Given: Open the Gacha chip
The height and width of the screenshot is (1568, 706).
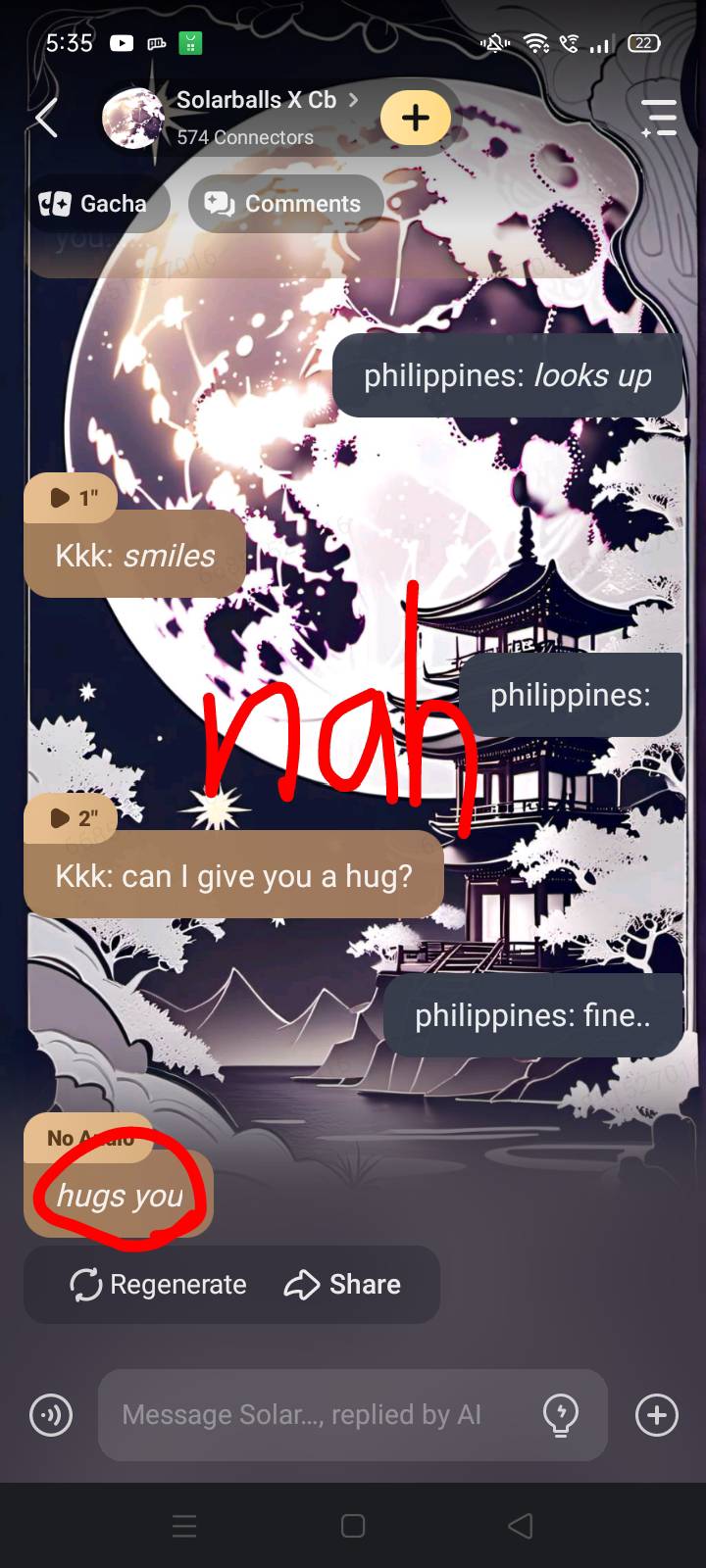Looking at the screenshot, I should 95,204.
